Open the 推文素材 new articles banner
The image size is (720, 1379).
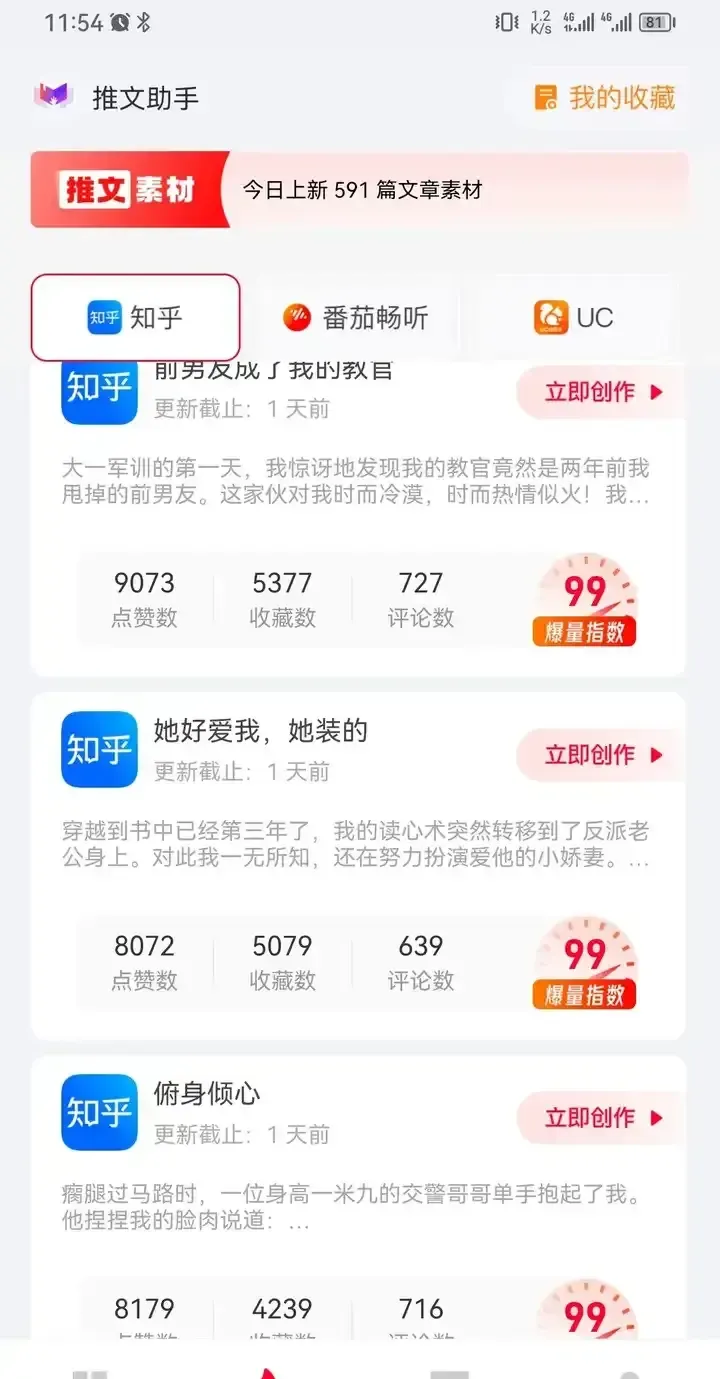359,190
